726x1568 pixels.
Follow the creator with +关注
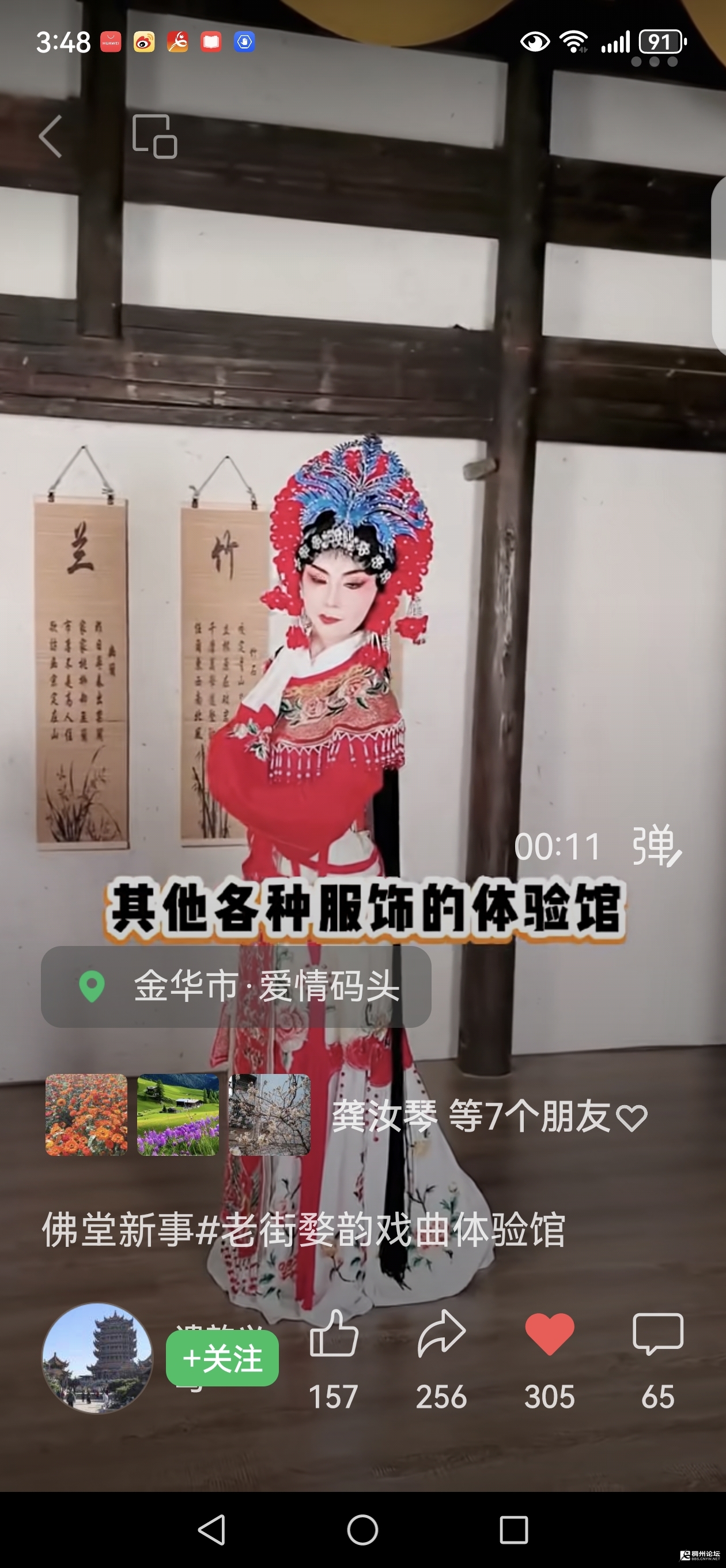coord(222,1358)
